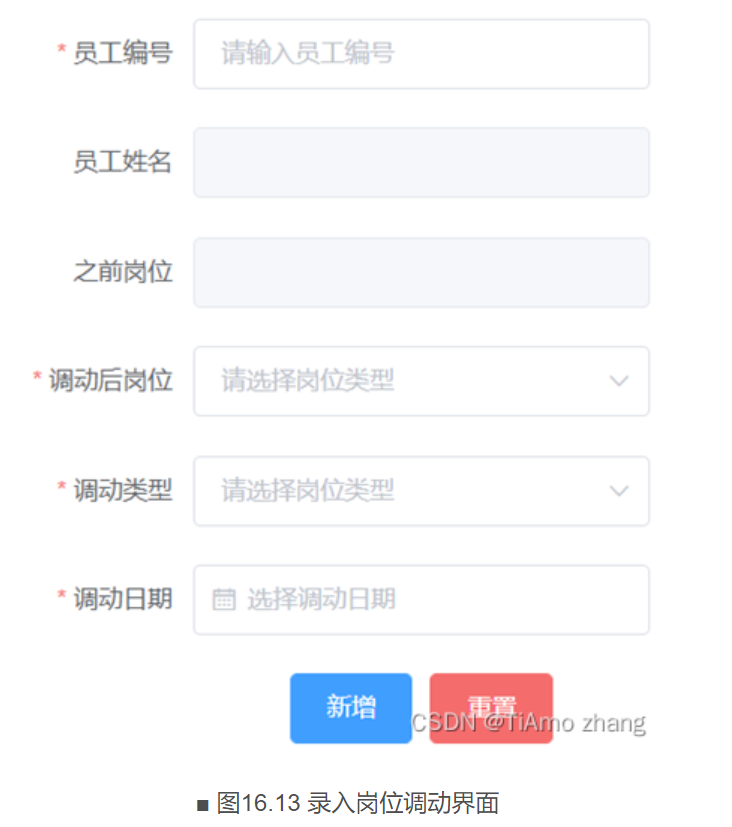This screenshot has width=732, height=827.
Task: Select the 调动日期 date picker field
Action: coord(421,600)
